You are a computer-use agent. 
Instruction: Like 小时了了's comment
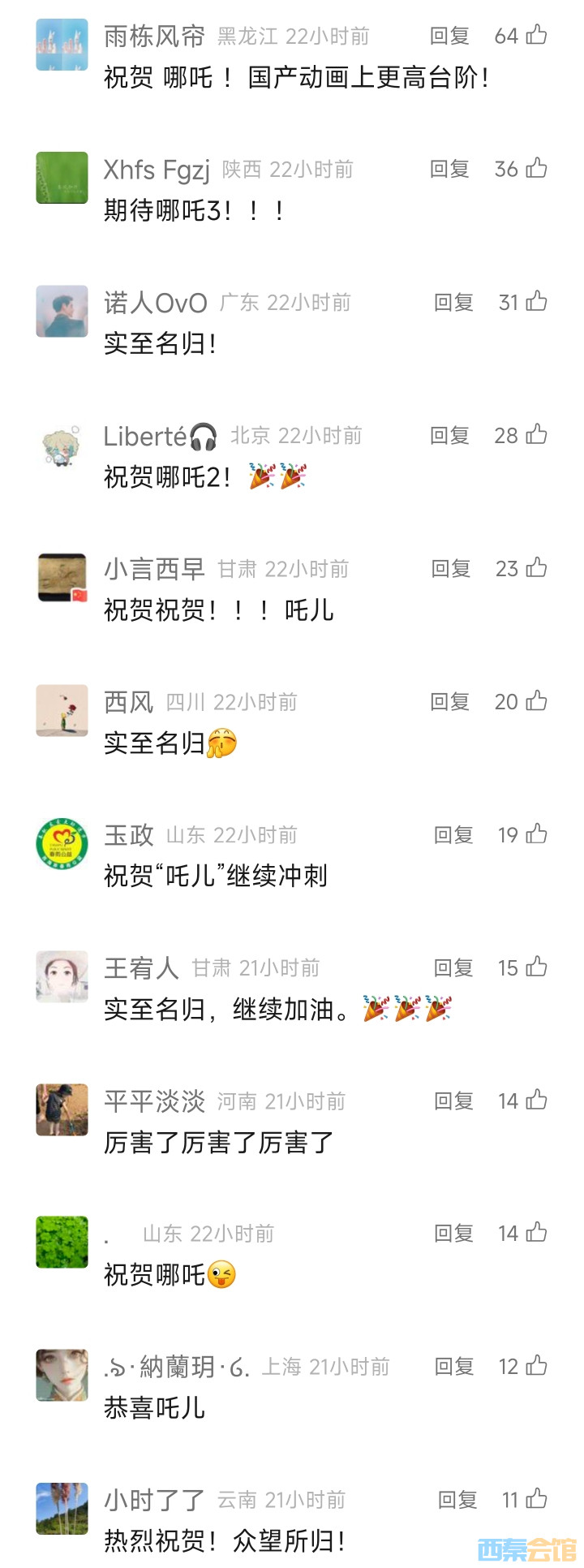click(536, 1498)
